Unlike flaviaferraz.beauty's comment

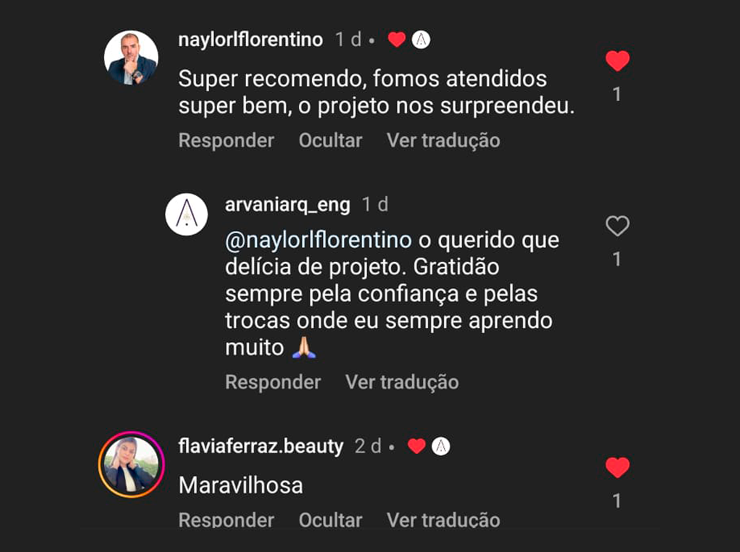(x=618, y=467)
